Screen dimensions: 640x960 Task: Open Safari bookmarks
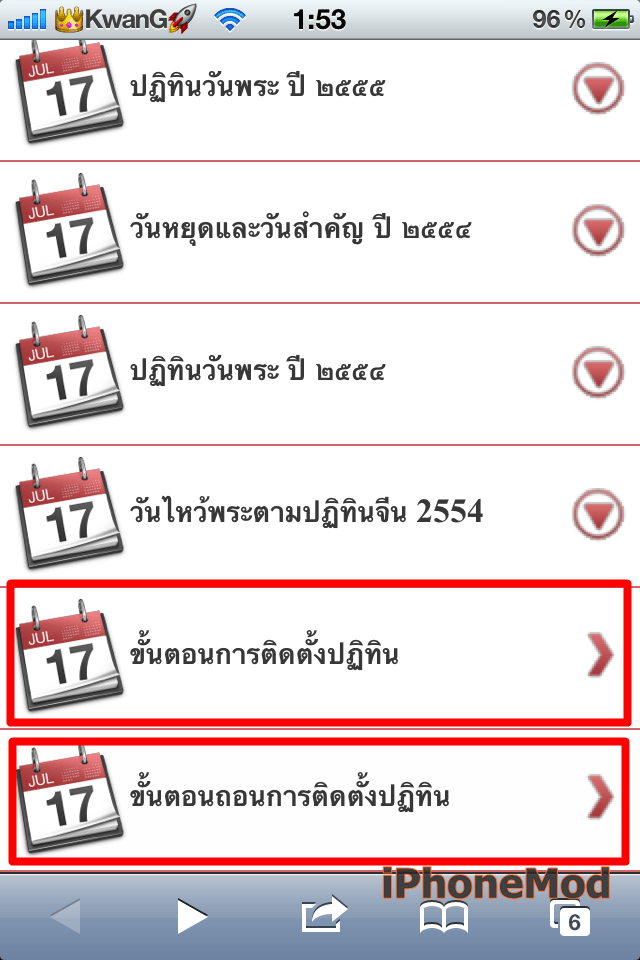coord(444,916)
